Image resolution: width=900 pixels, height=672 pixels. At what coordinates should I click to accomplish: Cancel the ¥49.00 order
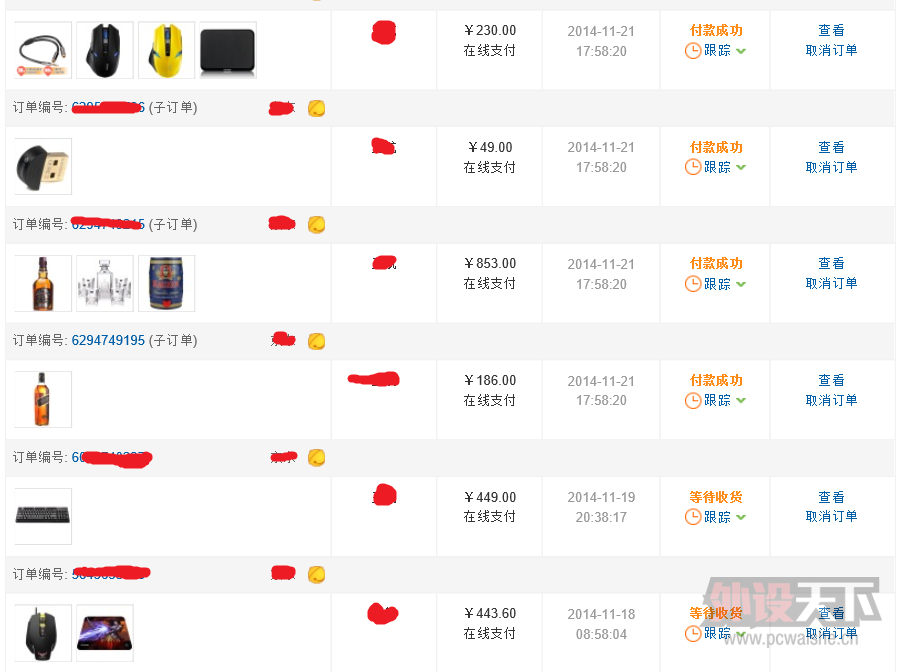coord(831,167)
